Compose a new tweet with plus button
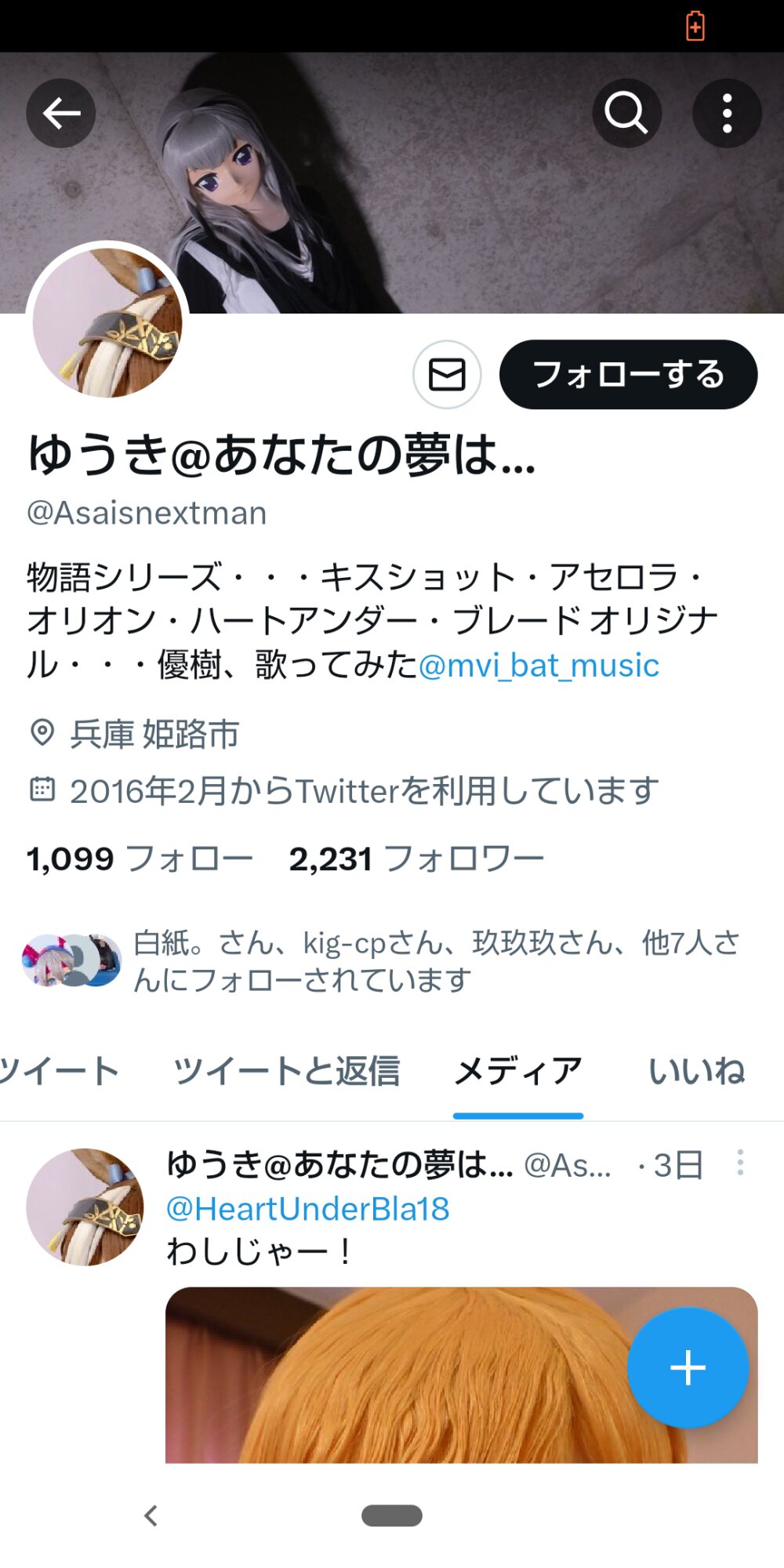 (688, 1367)
